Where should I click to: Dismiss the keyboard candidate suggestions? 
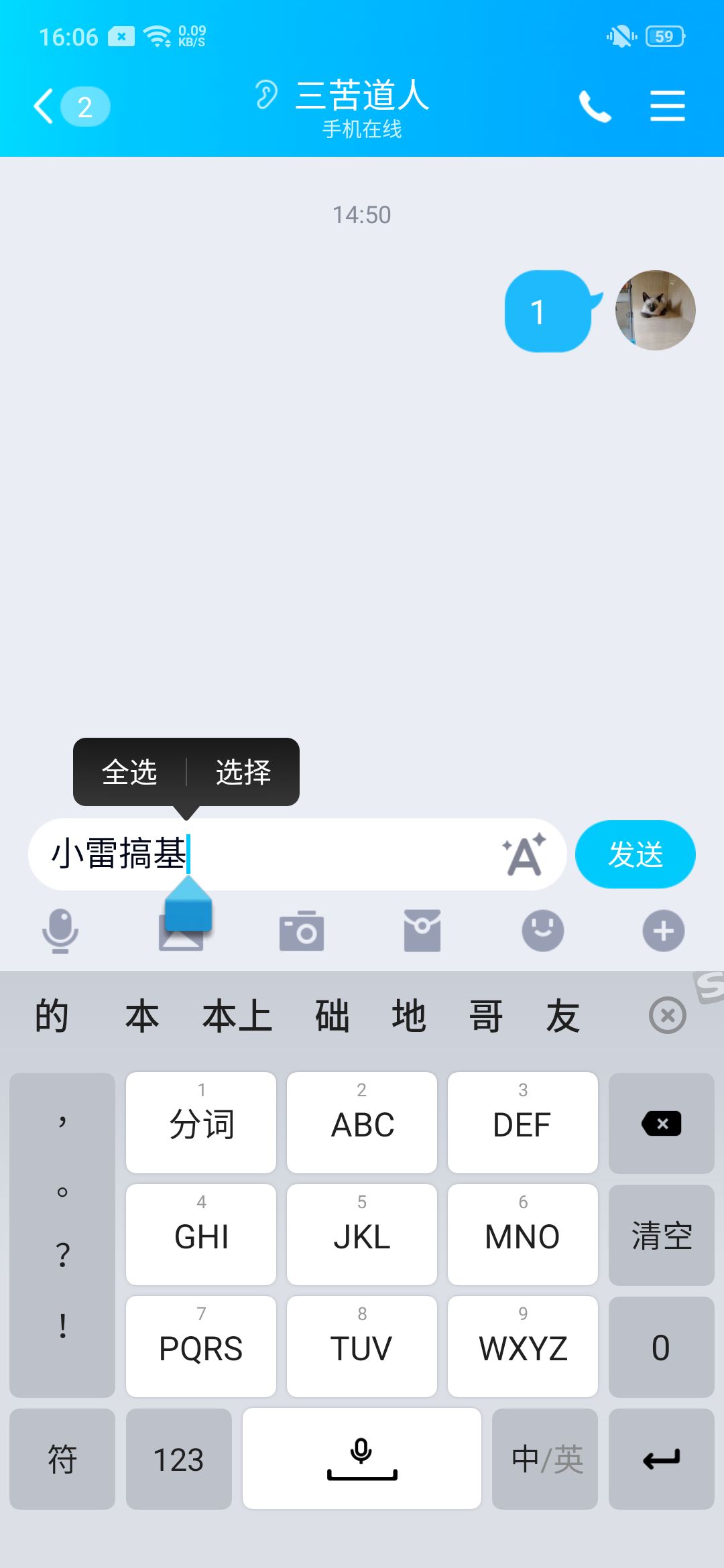668,1016
